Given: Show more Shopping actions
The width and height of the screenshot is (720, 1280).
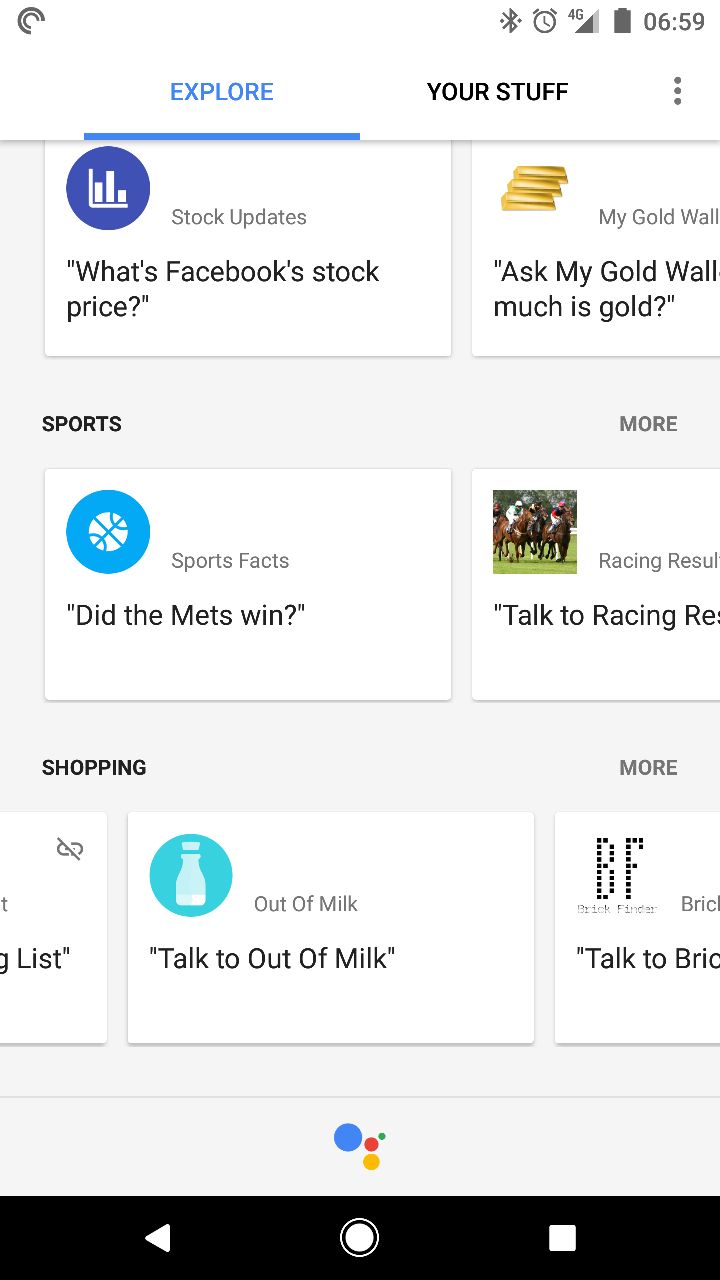Looking at the screenshot, I should (648, 768).
